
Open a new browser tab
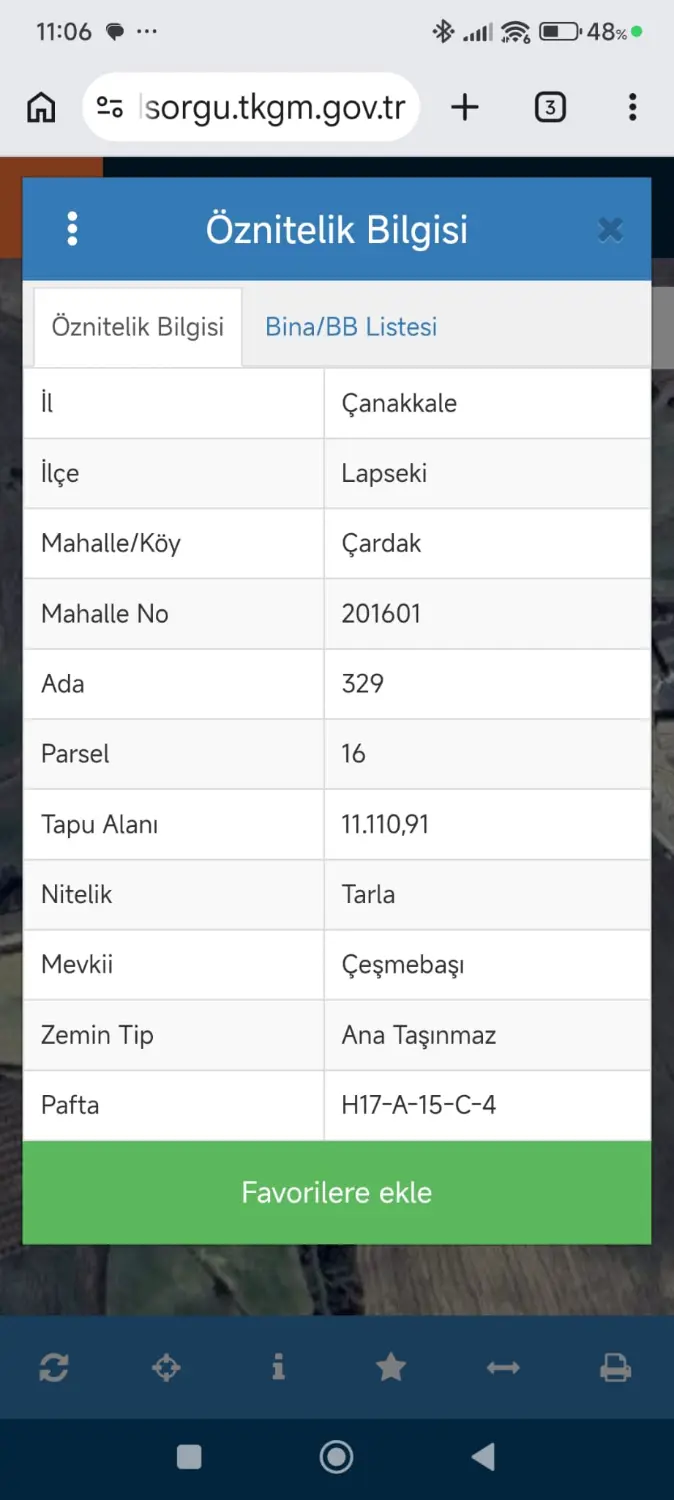pos(465,107)
